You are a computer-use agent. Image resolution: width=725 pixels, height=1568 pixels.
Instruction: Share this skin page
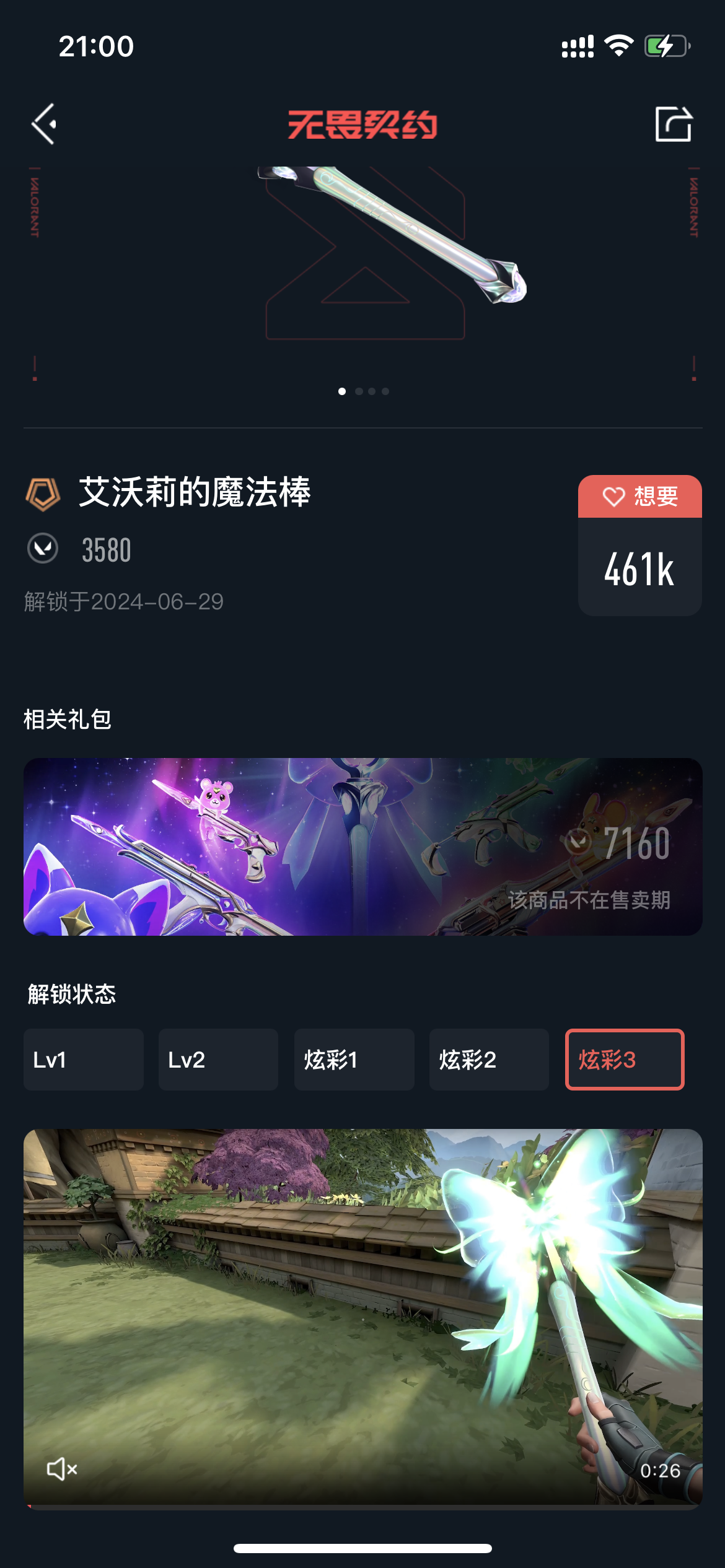pyautogui.click(x=674, y=124)
